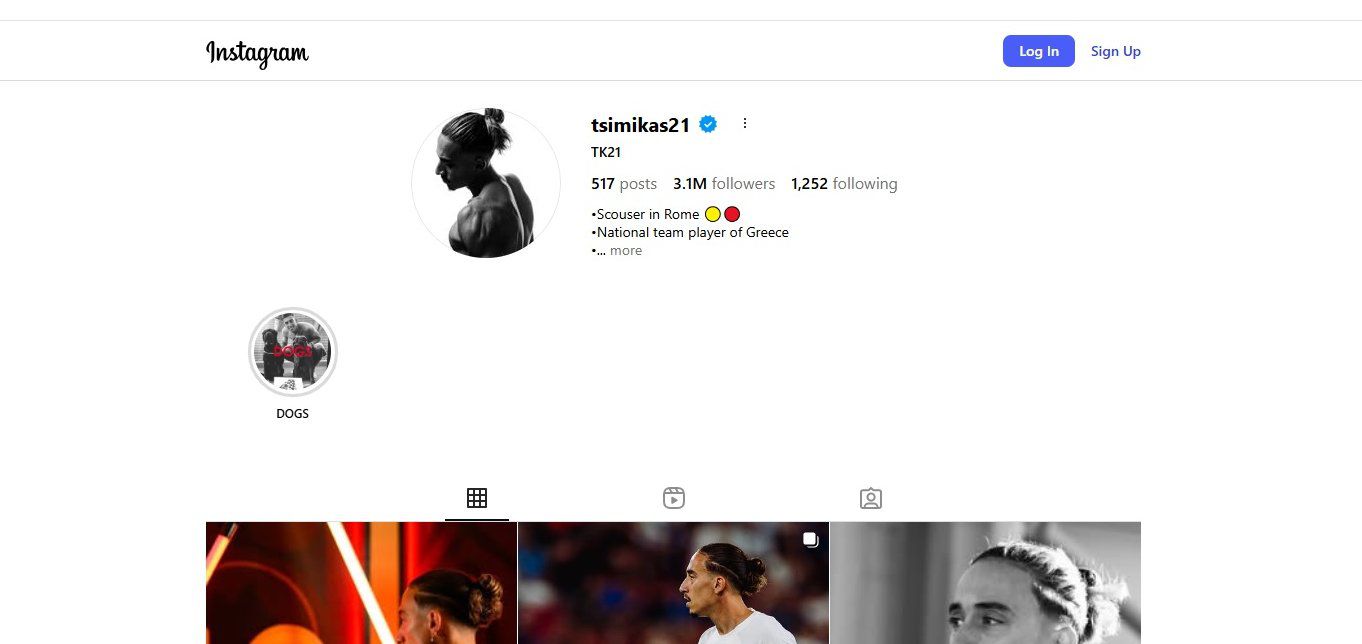Switch to the Reels tab

[674, 498]
